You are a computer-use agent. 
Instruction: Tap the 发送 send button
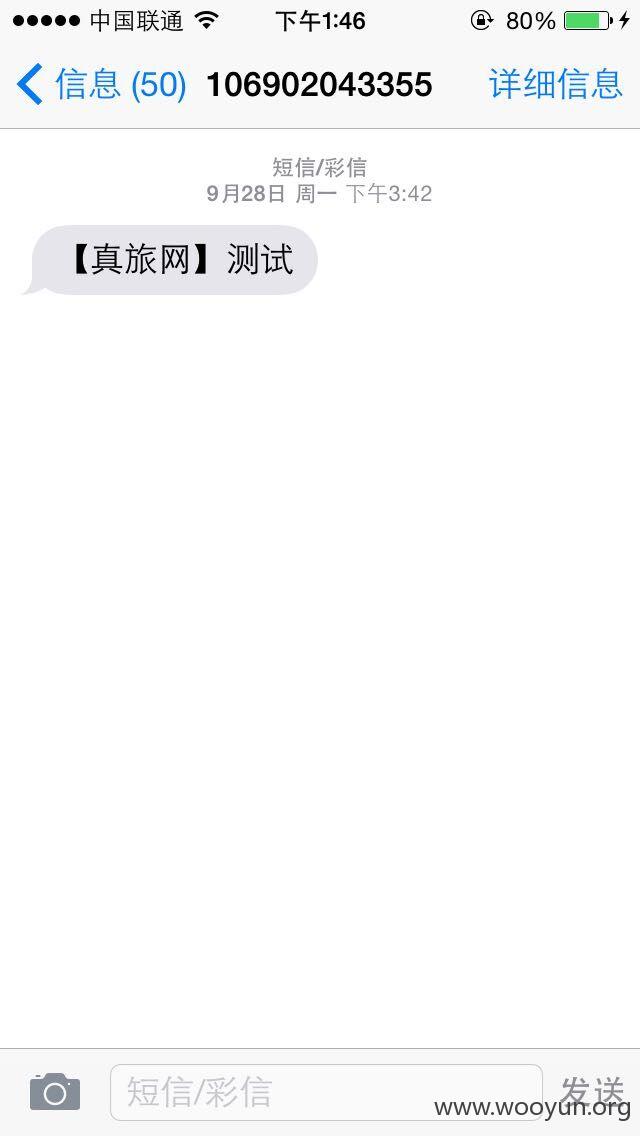point(592,1092)
